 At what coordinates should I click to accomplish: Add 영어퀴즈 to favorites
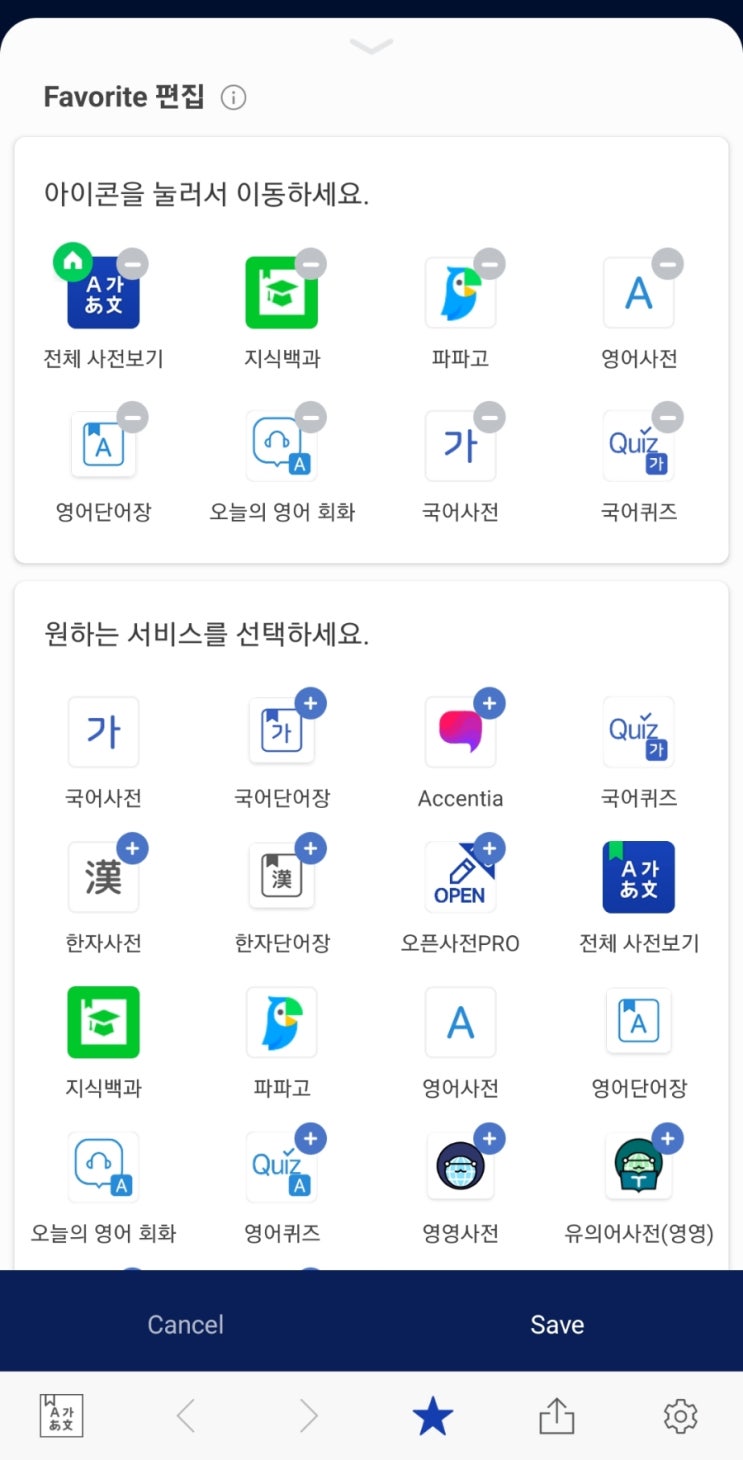[x=311, y=1138]
